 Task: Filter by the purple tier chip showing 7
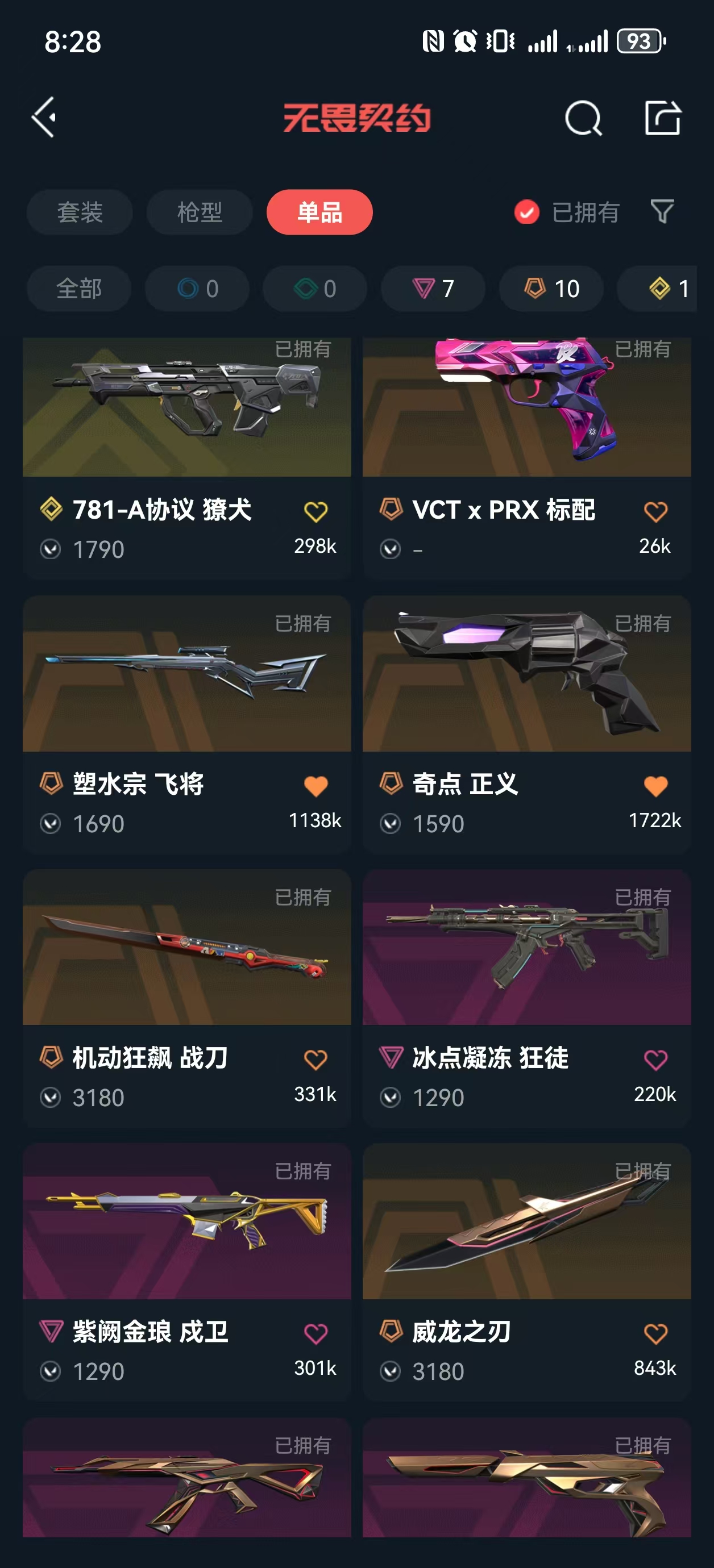coord(433,289)
